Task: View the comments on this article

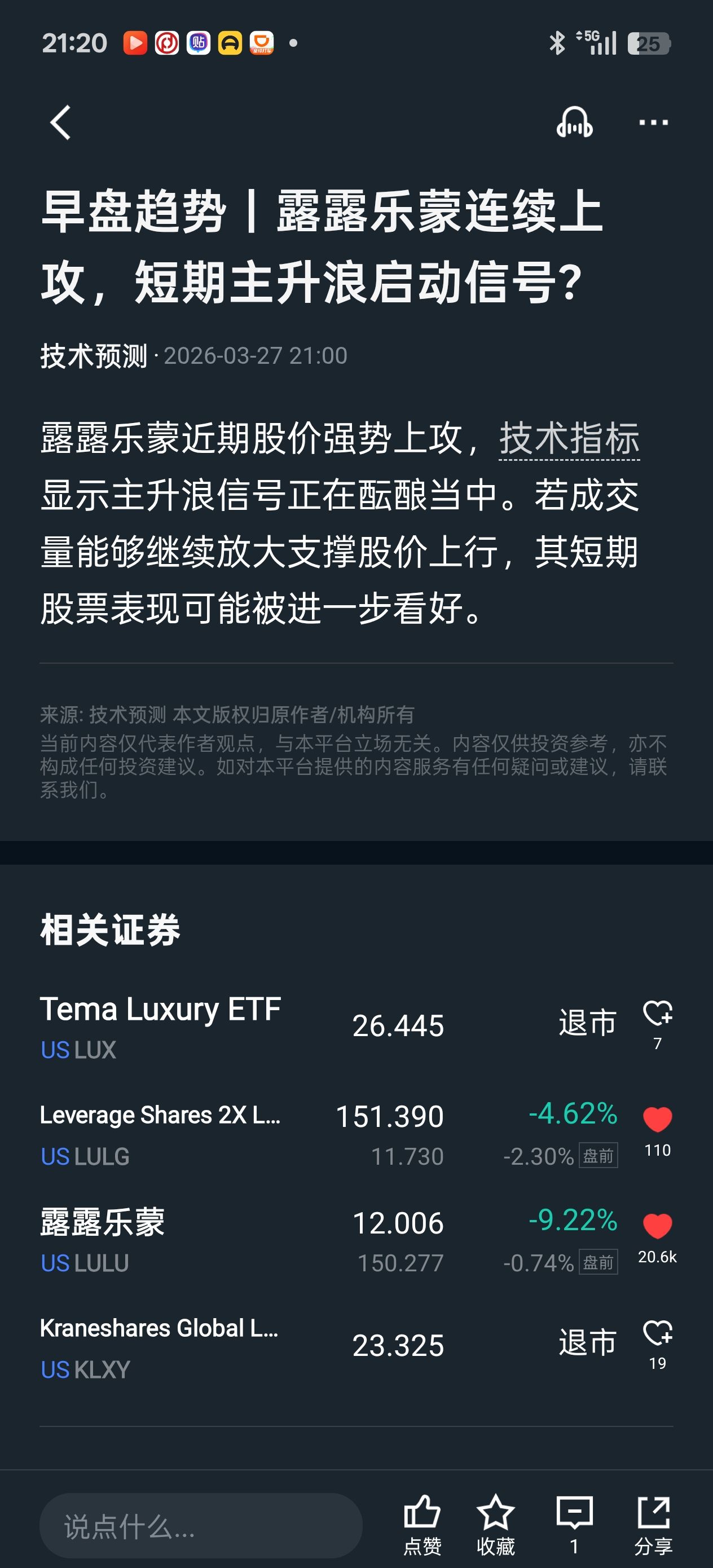Action: pos(574,1523)
